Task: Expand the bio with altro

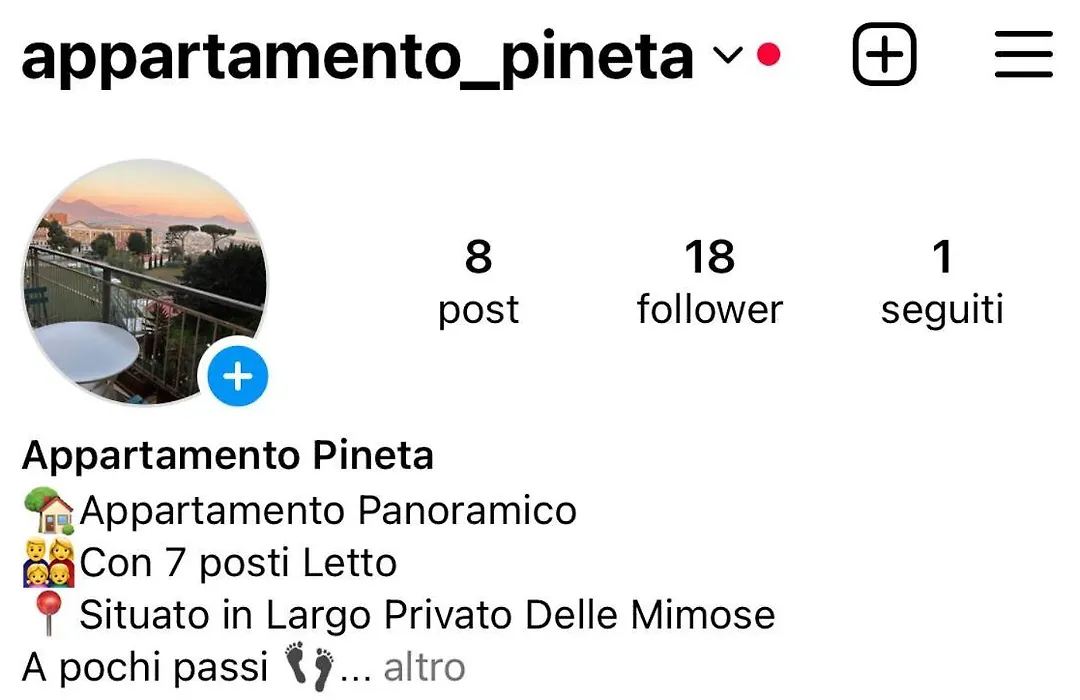Action: 424,667
